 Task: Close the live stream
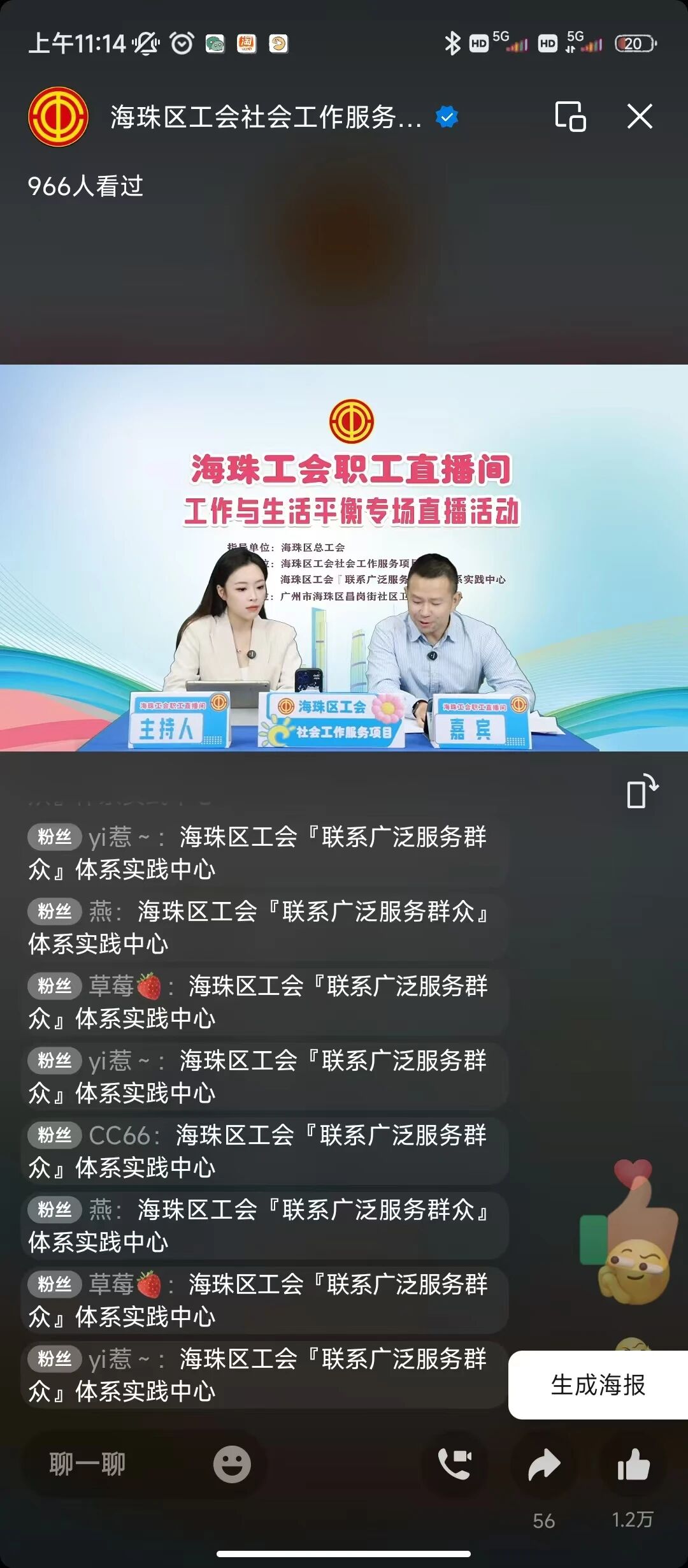pyautogui.click(x=640, y=117)
